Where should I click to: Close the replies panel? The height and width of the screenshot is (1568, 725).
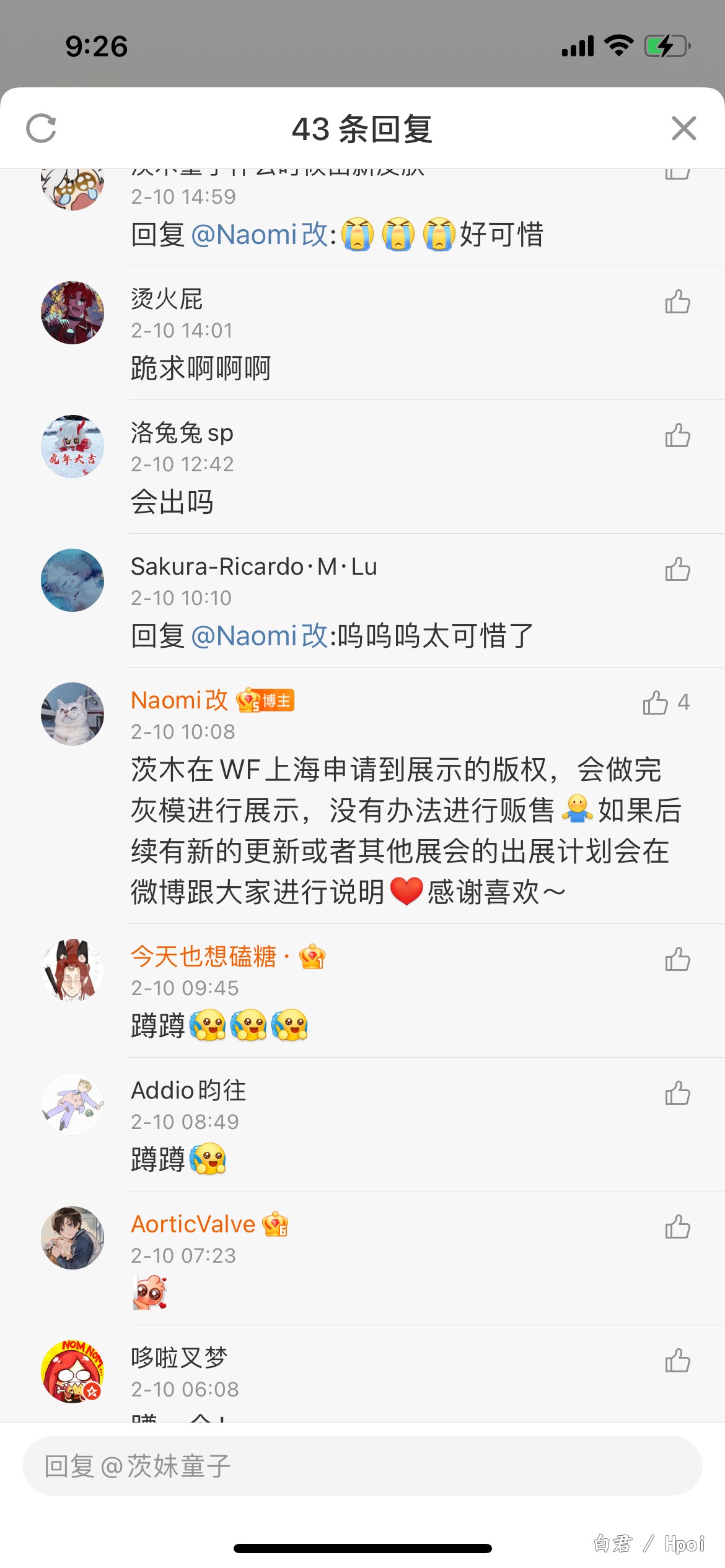point(683,128)
